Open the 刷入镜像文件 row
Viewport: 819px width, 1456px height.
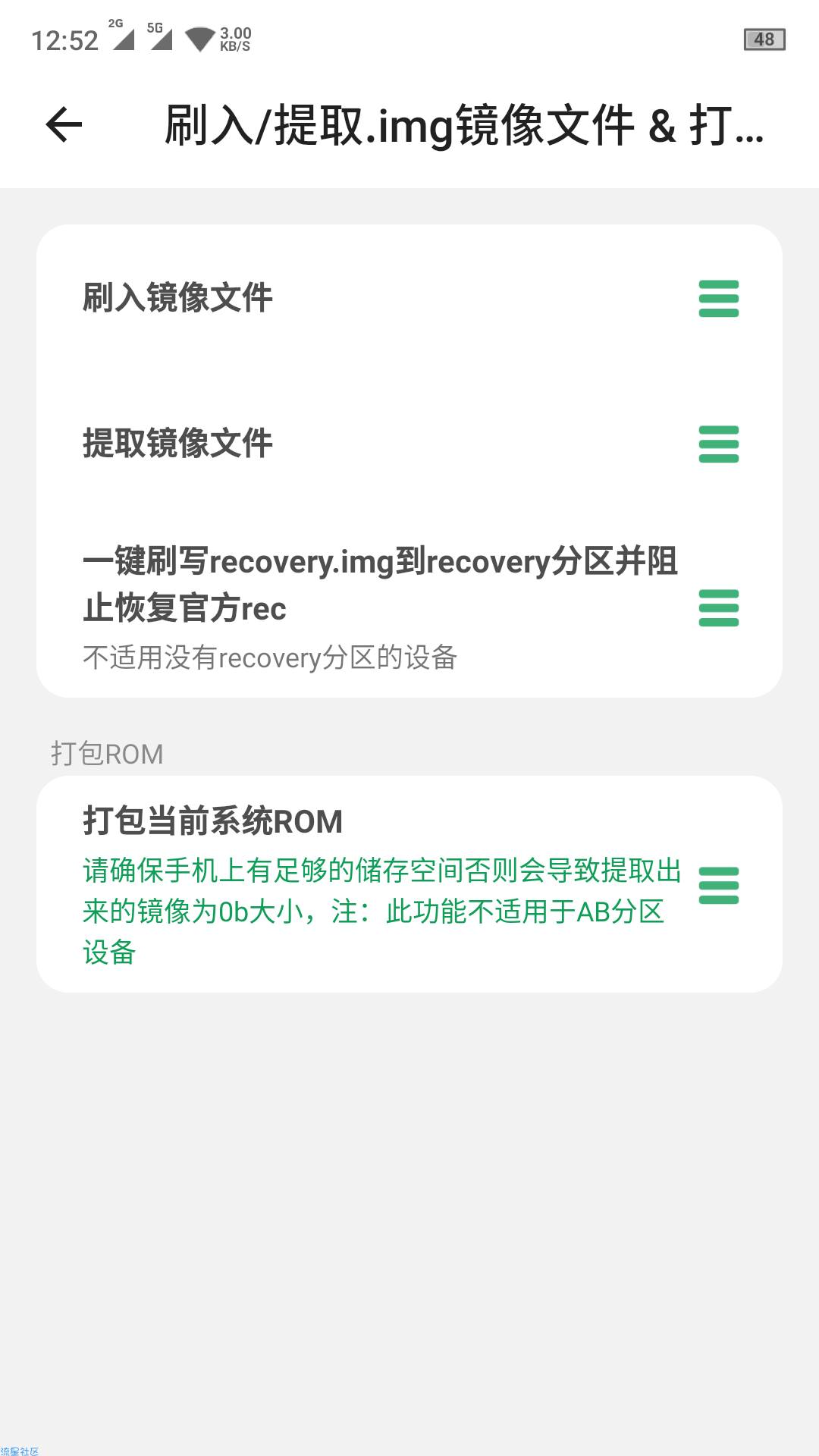point(409,298)
